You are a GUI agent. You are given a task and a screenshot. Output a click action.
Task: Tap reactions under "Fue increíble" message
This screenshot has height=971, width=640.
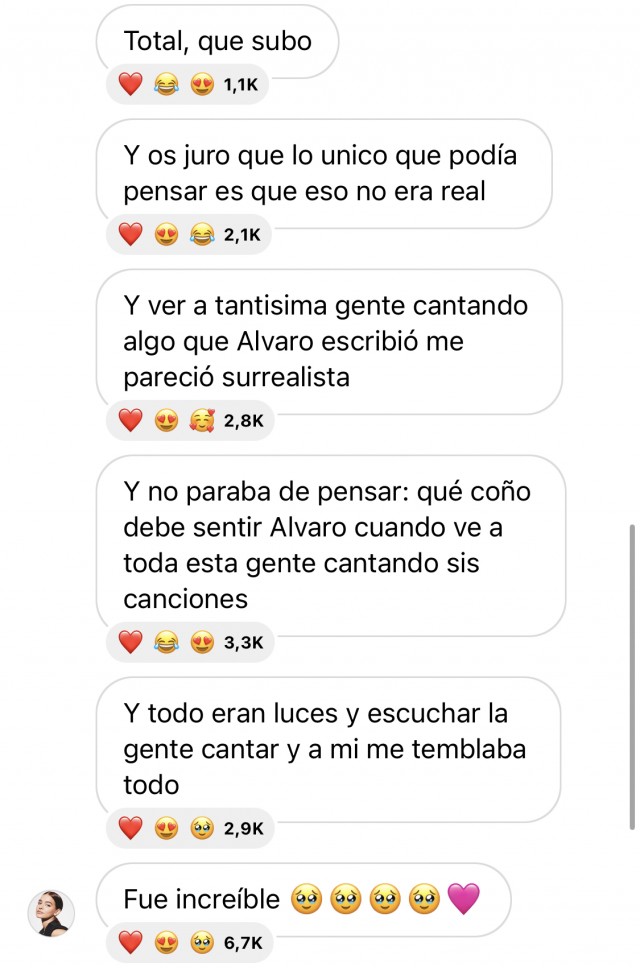click(189, 941)
